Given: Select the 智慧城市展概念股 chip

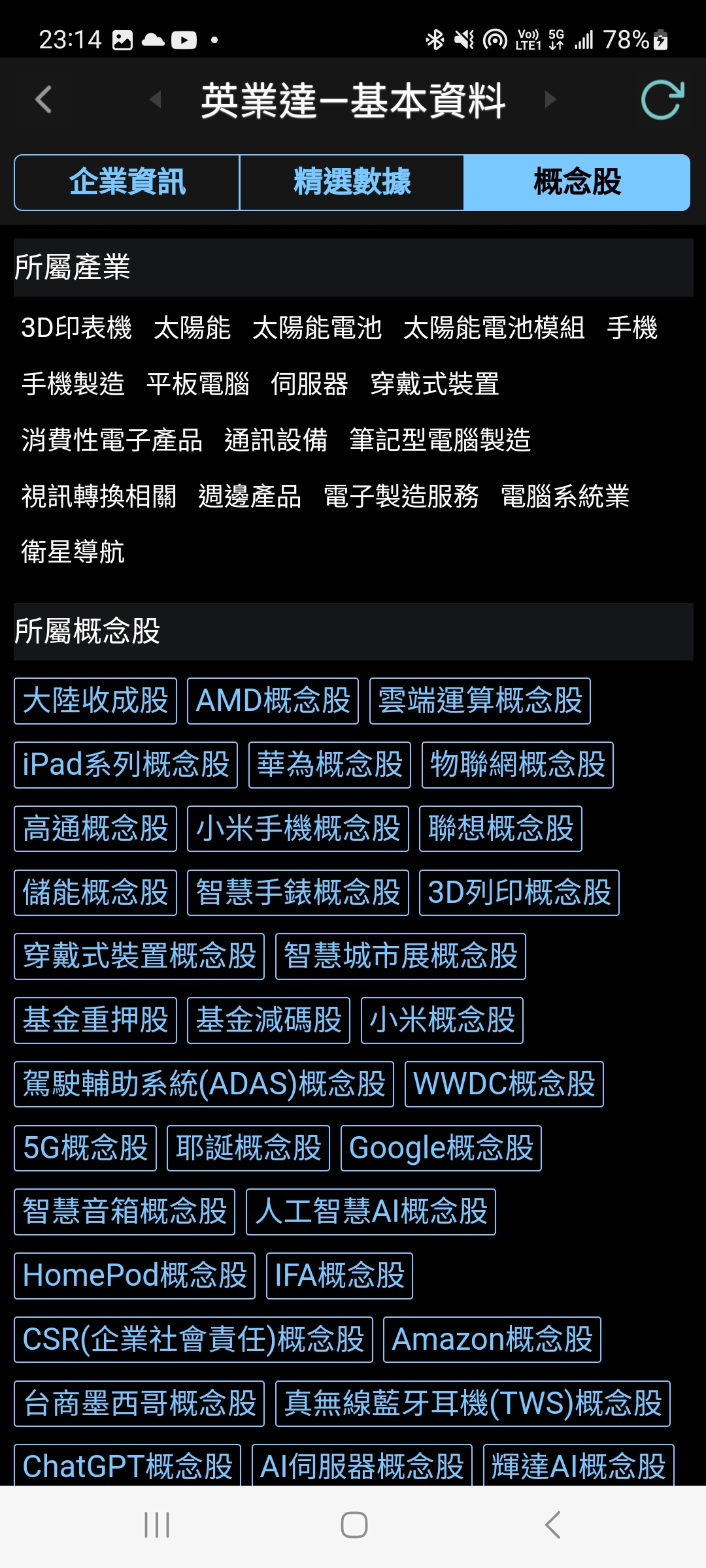Looking at the screenshot, I should [x=401, y=956].
